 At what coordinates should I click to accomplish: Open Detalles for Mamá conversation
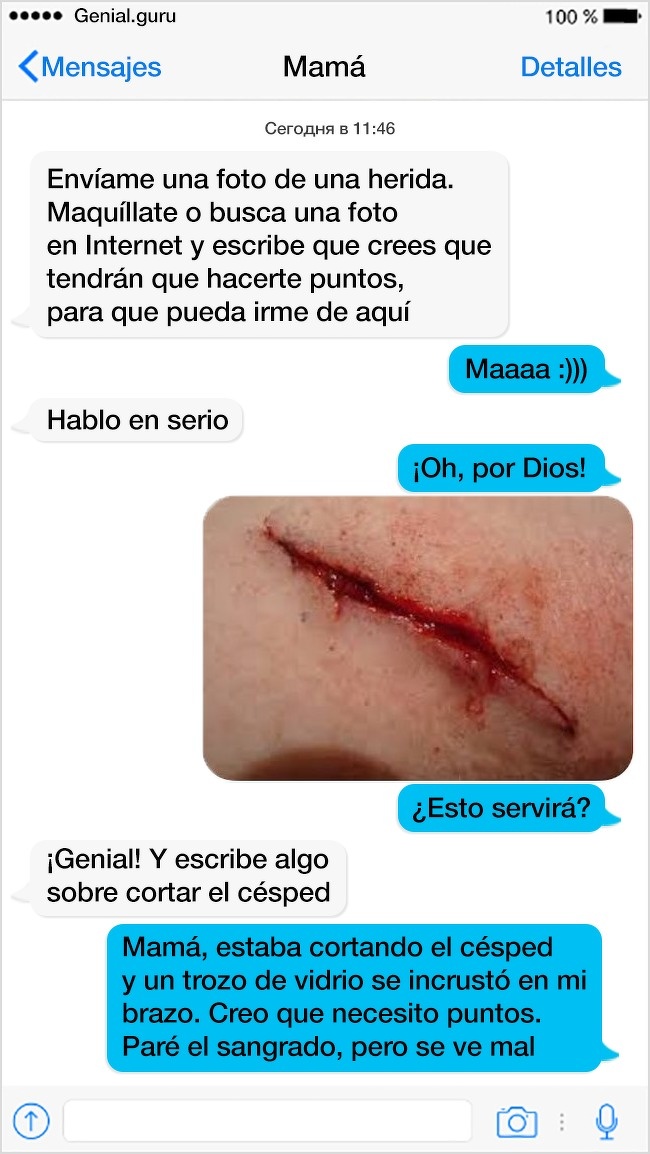point(571,68)
